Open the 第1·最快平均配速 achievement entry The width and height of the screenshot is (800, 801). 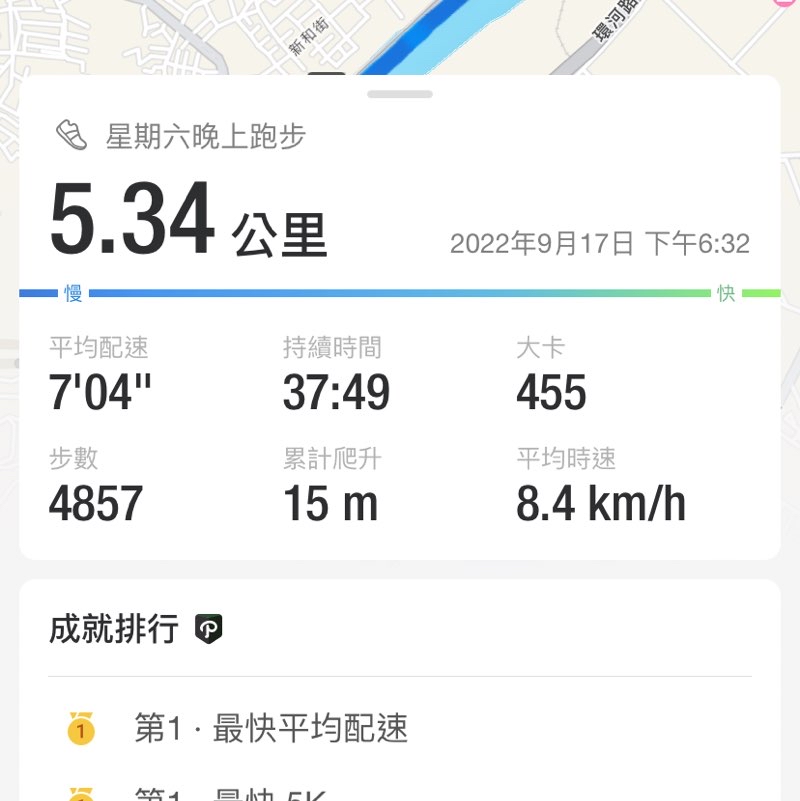pos(270,730)
